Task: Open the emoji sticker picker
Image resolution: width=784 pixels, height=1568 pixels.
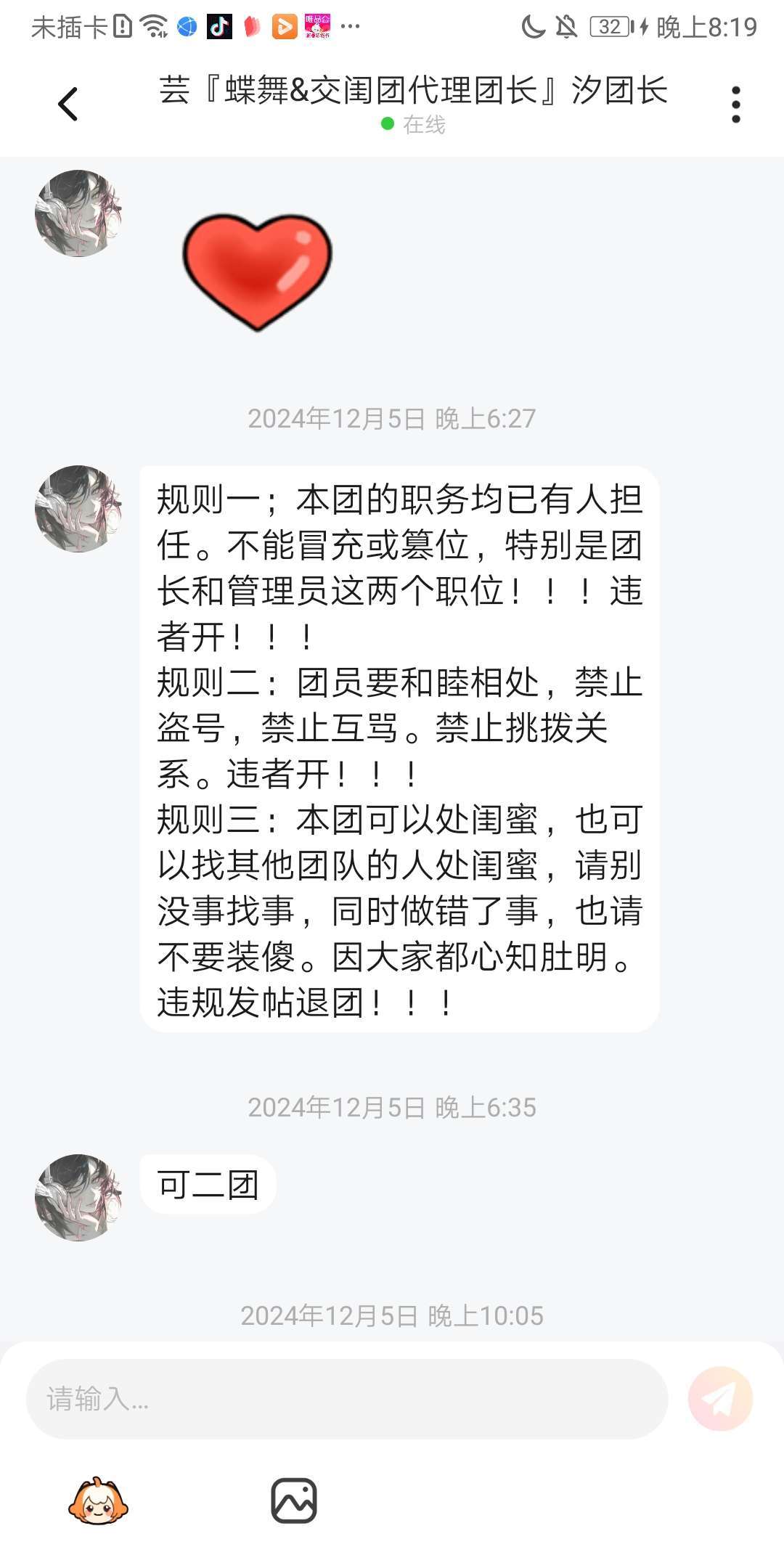Action: [x=98, y=1501]
